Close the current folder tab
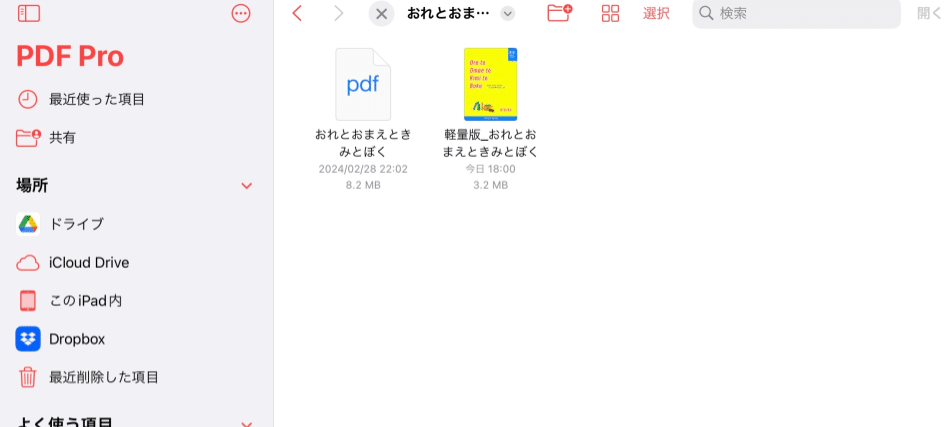This screenshot has height=427, width=944. pyautogui.click(x=381, y=14)
